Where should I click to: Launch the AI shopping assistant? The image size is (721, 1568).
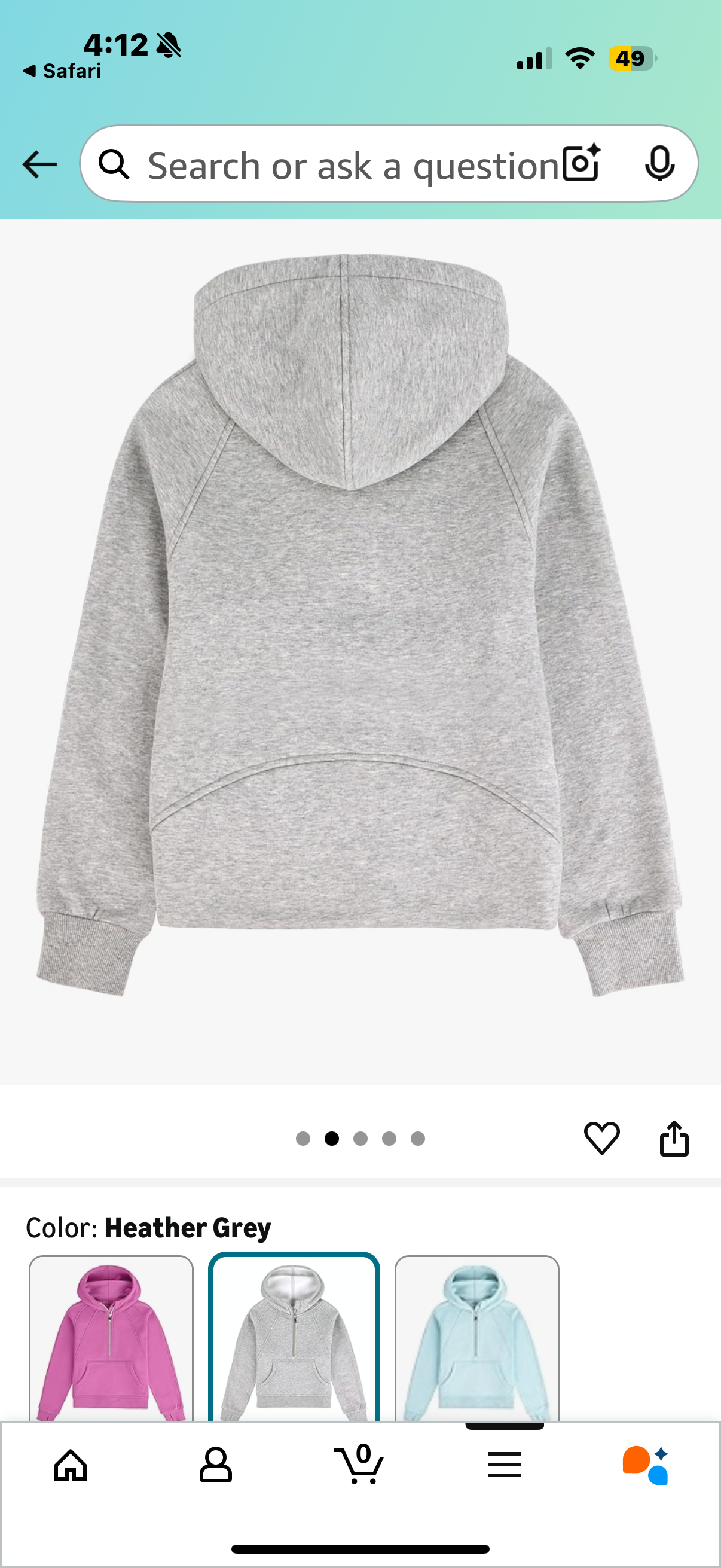pyautogui.click(x=646, y=1465)
